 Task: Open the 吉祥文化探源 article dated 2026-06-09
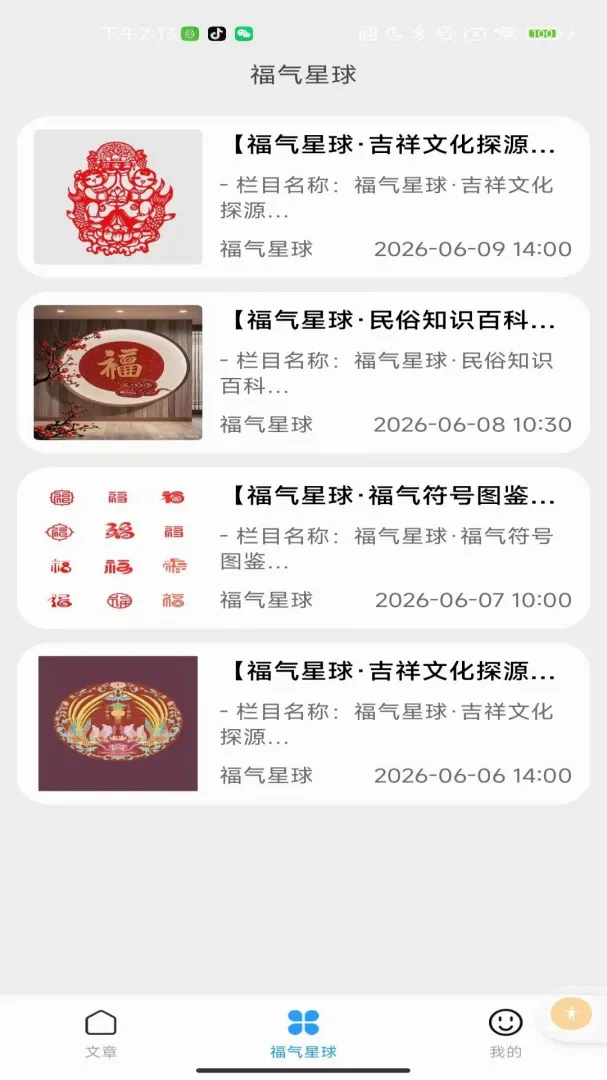pyautogui.click(x=303, y=197)
